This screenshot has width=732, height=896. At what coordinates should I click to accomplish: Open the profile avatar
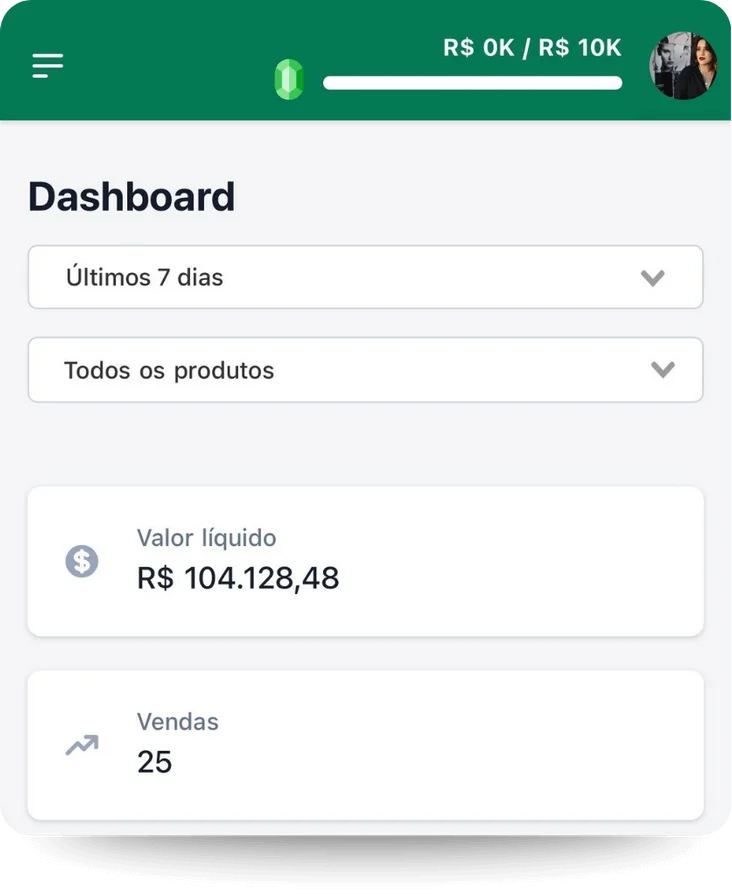[x=683, y=66]
